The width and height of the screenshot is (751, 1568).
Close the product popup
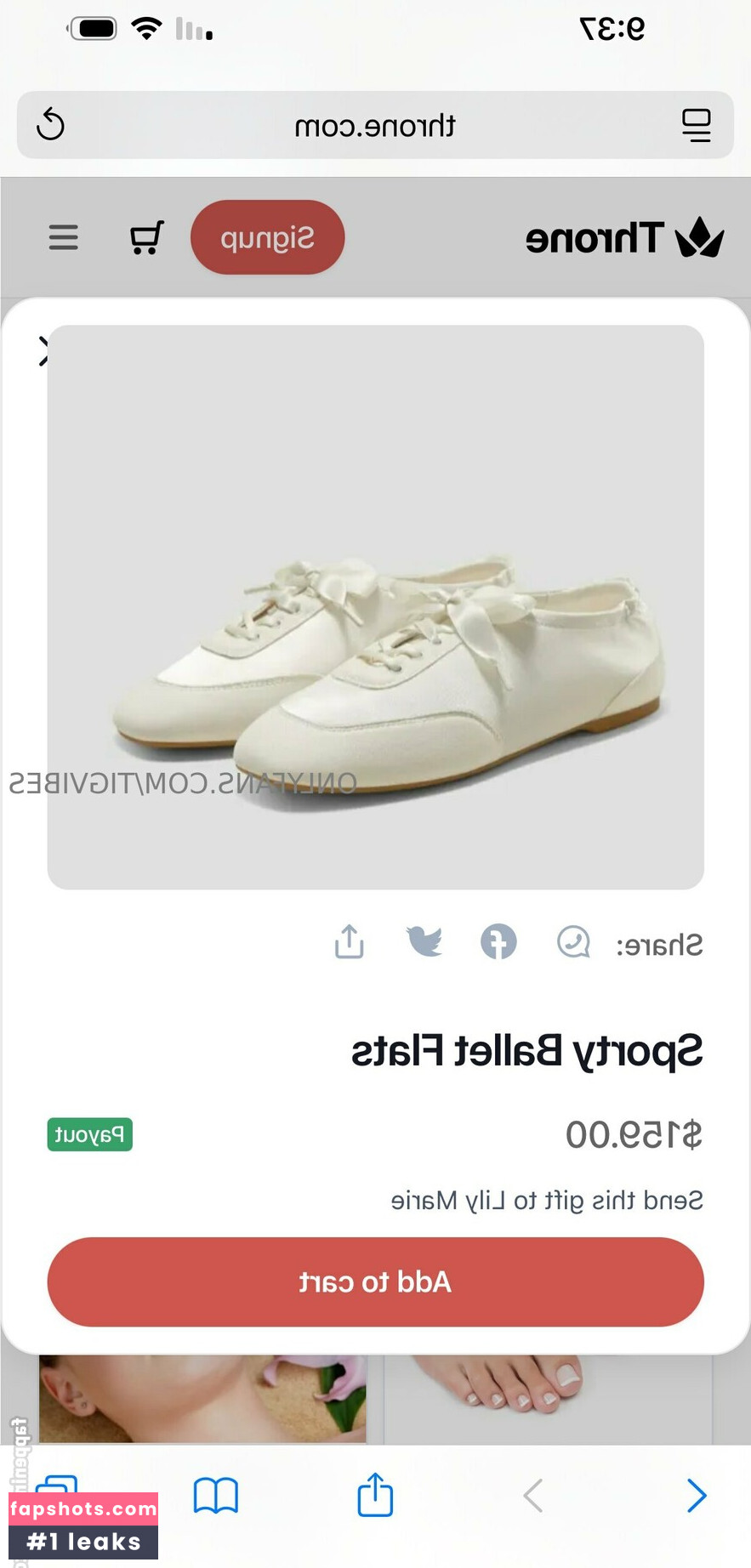pos(42,351)
